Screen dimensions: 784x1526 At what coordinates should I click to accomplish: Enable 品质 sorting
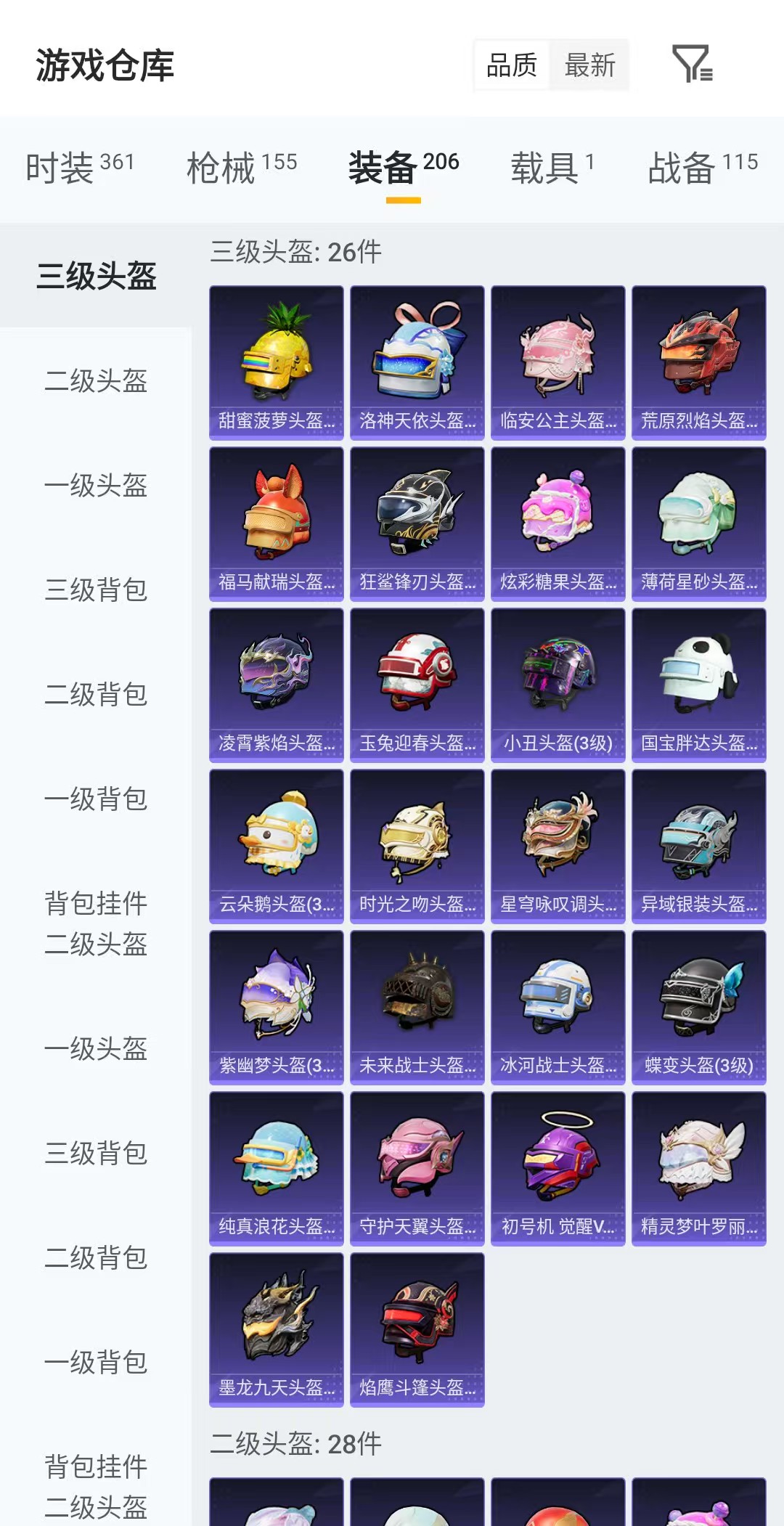pos(510,65)
